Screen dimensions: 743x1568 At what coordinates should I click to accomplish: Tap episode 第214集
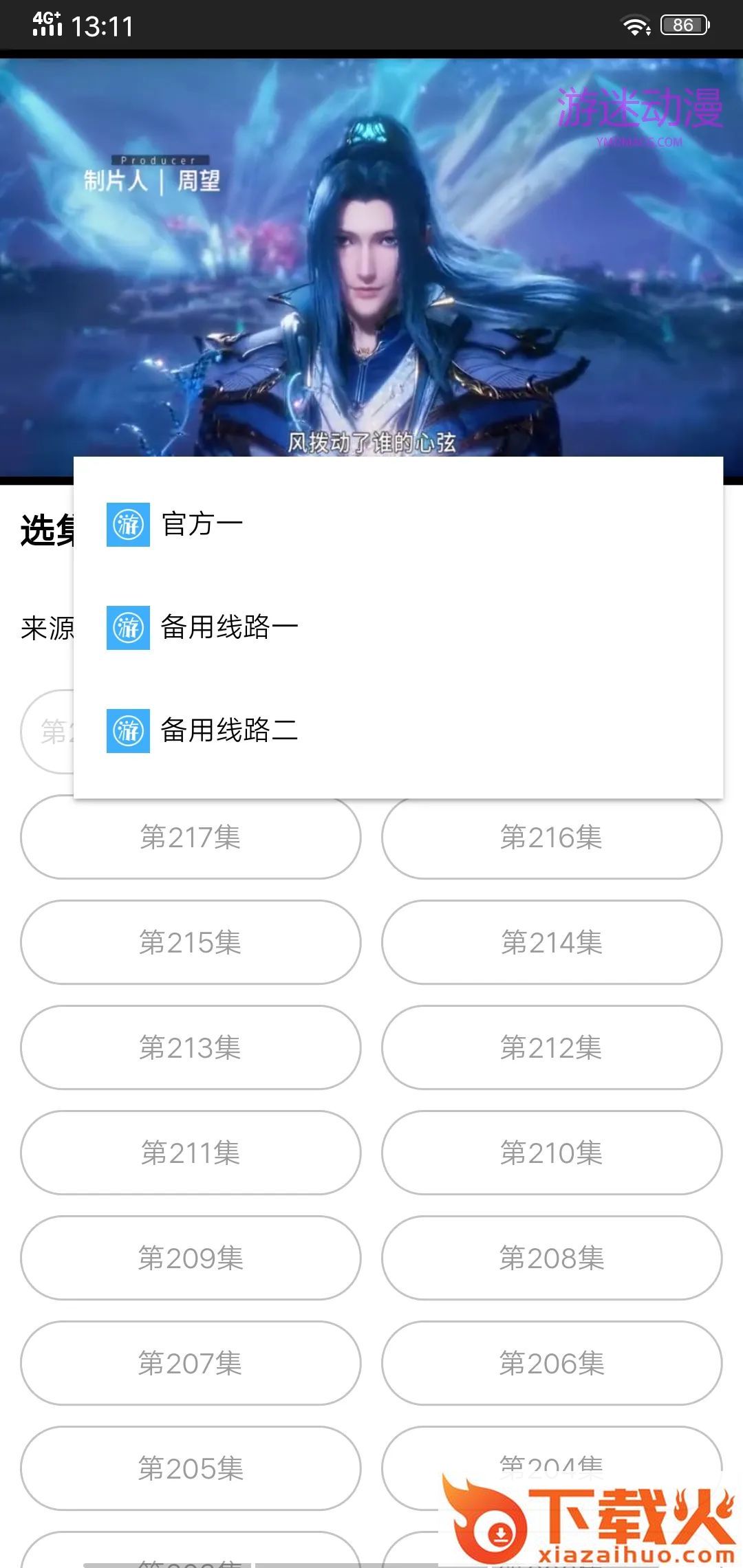(x=552, y=943)
